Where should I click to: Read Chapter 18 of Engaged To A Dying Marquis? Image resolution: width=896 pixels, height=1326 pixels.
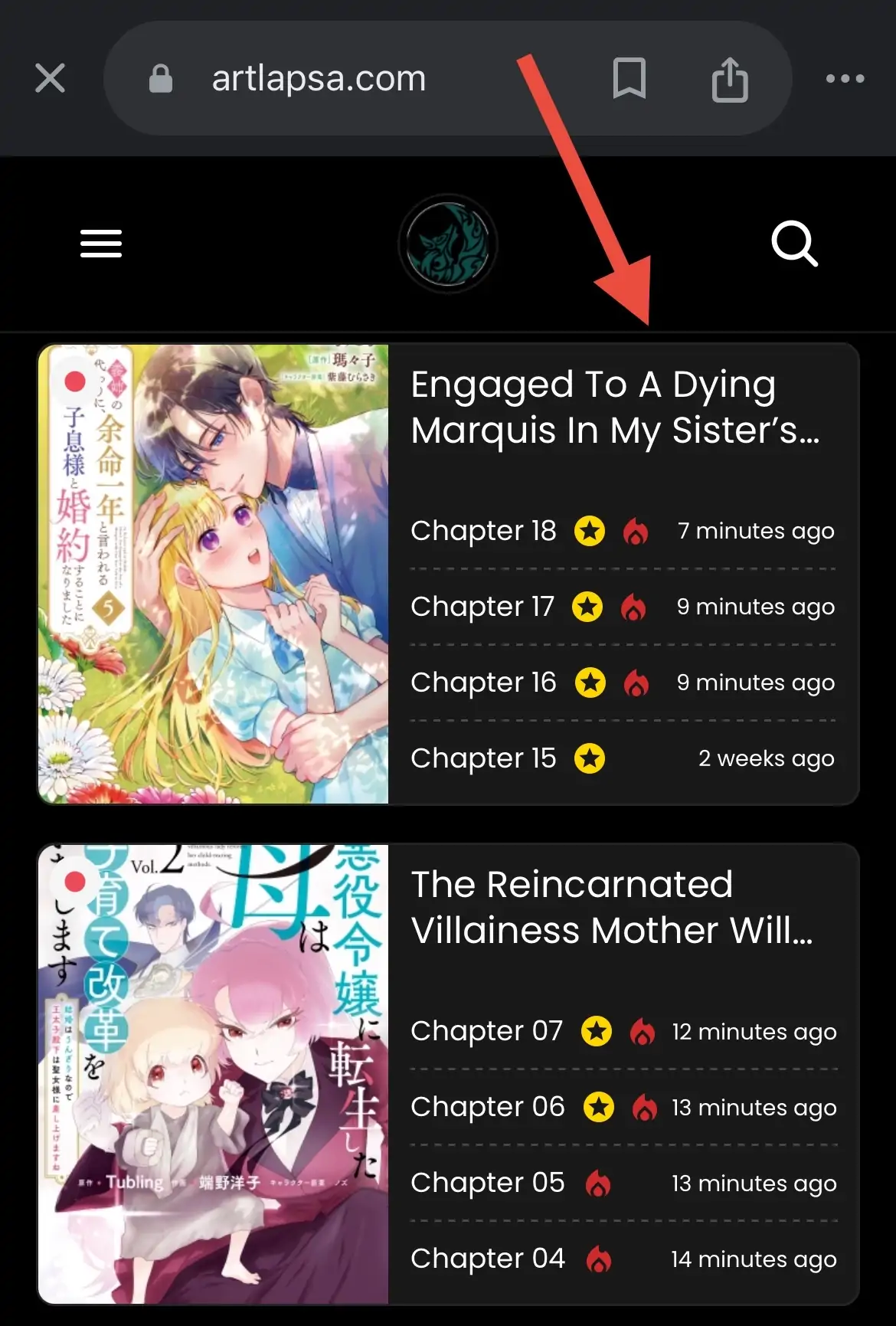[x=483, y=531]
